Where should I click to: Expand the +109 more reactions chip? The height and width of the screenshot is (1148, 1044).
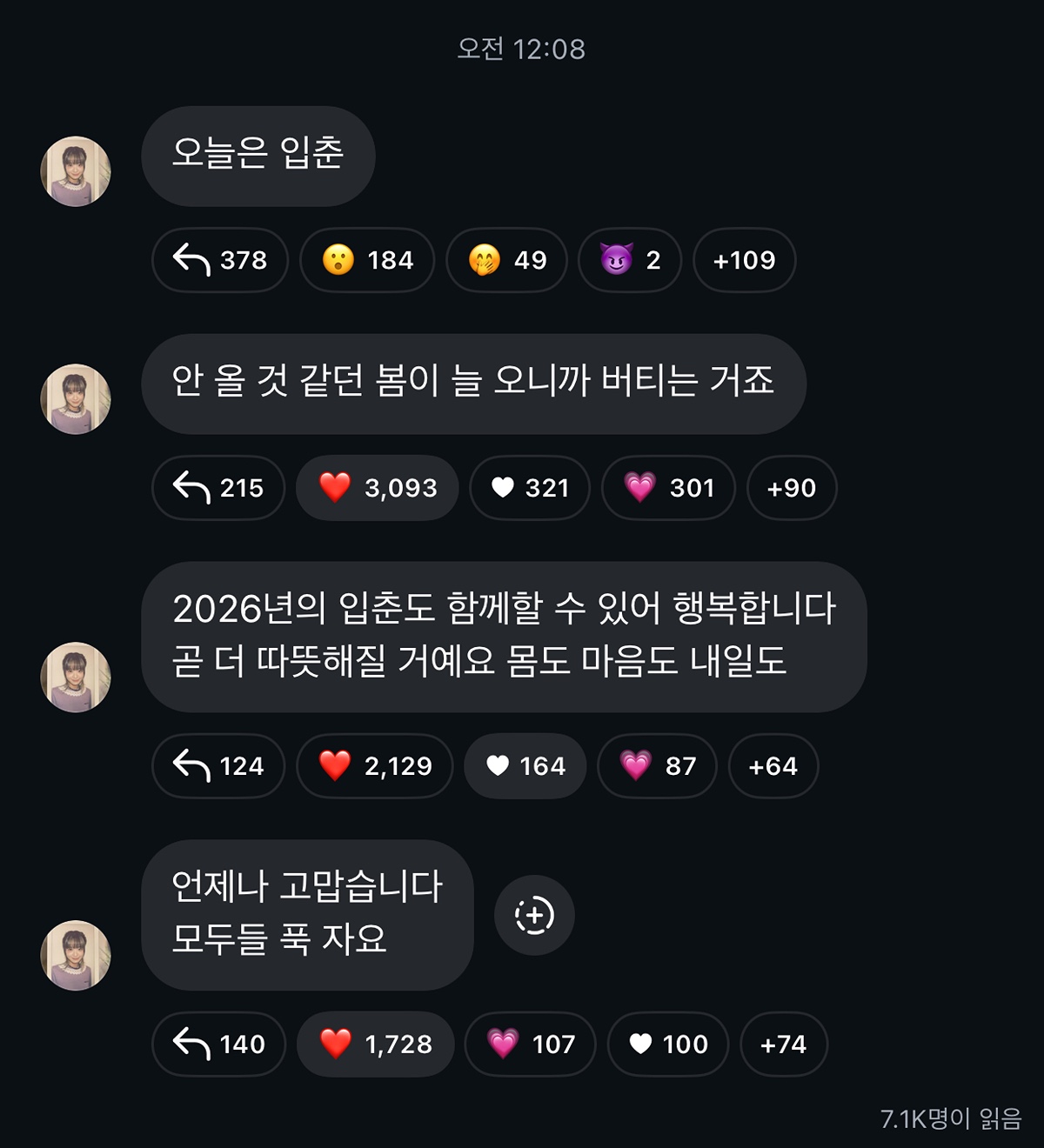[x=744, y=260]
